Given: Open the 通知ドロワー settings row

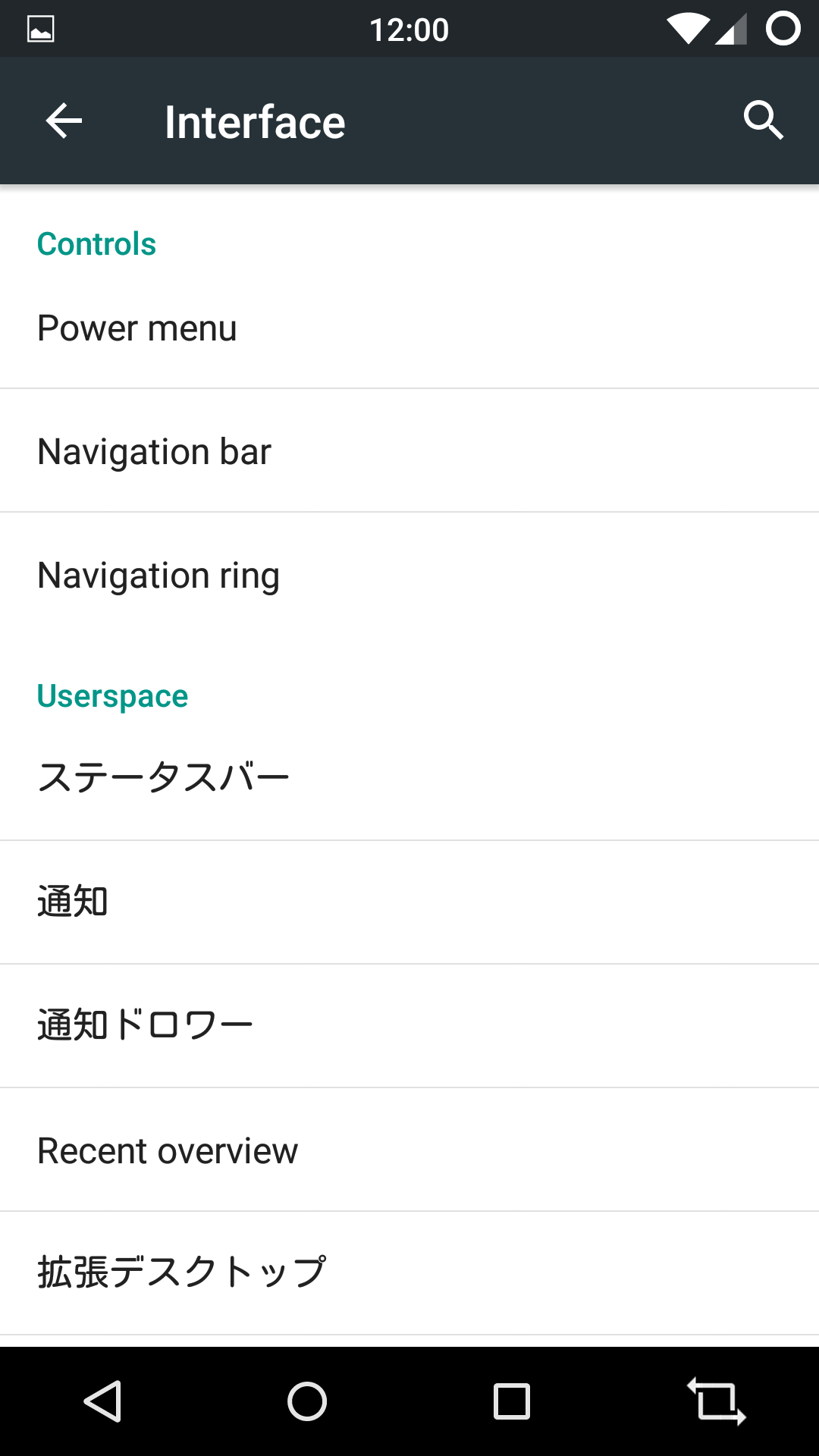Looking at the screenshot, I should [409, 1026].
